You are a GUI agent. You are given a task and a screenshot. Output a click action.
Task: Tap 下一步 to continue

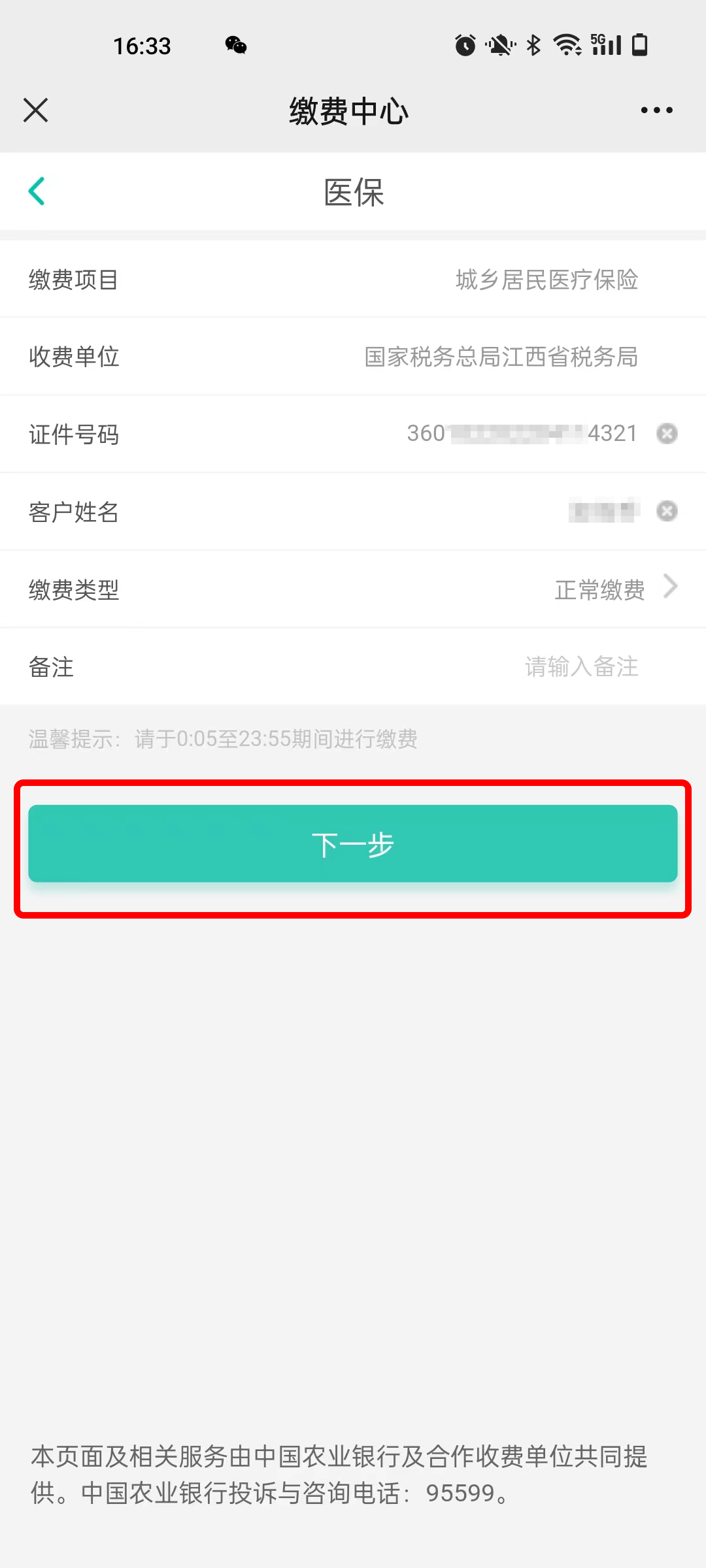353,844
